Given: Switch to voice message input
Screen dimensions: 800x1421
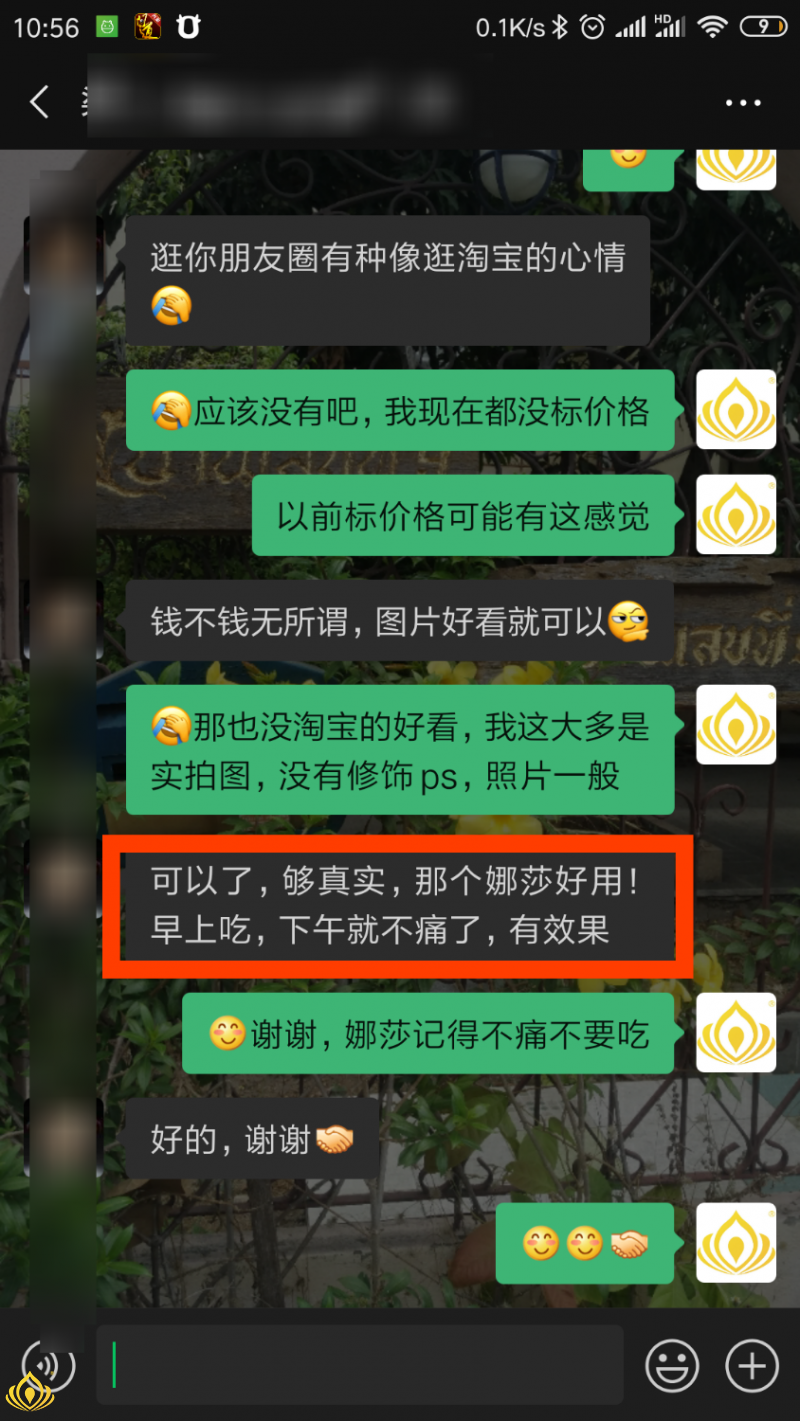Looking at the screenshot, I should [49, 1365].
